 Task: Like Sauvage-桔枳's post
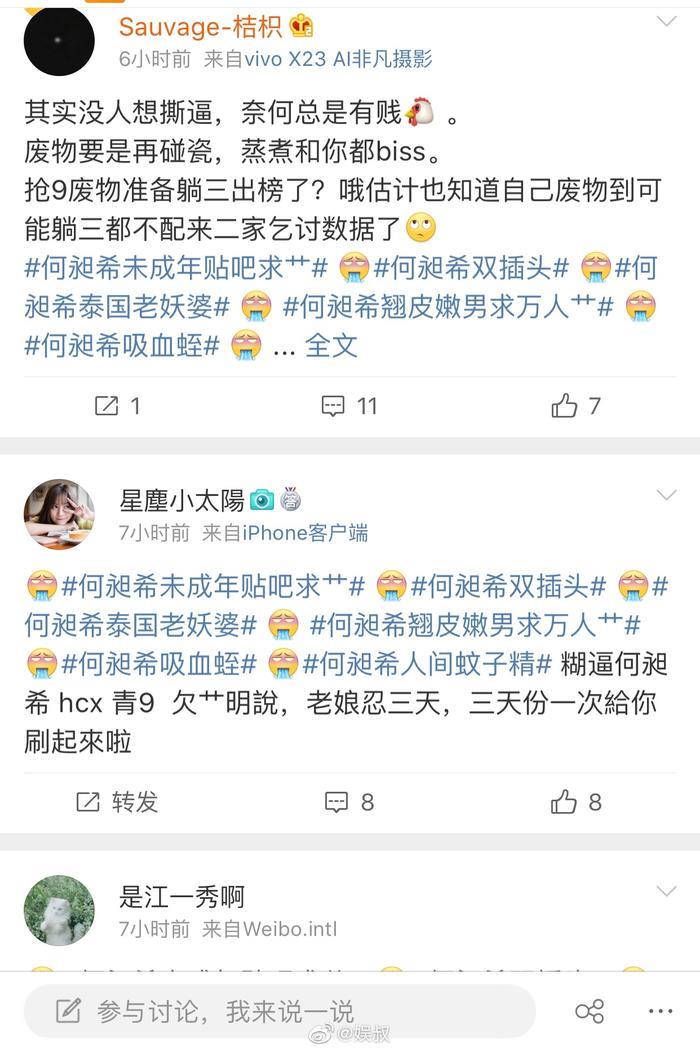click(576, 405)
